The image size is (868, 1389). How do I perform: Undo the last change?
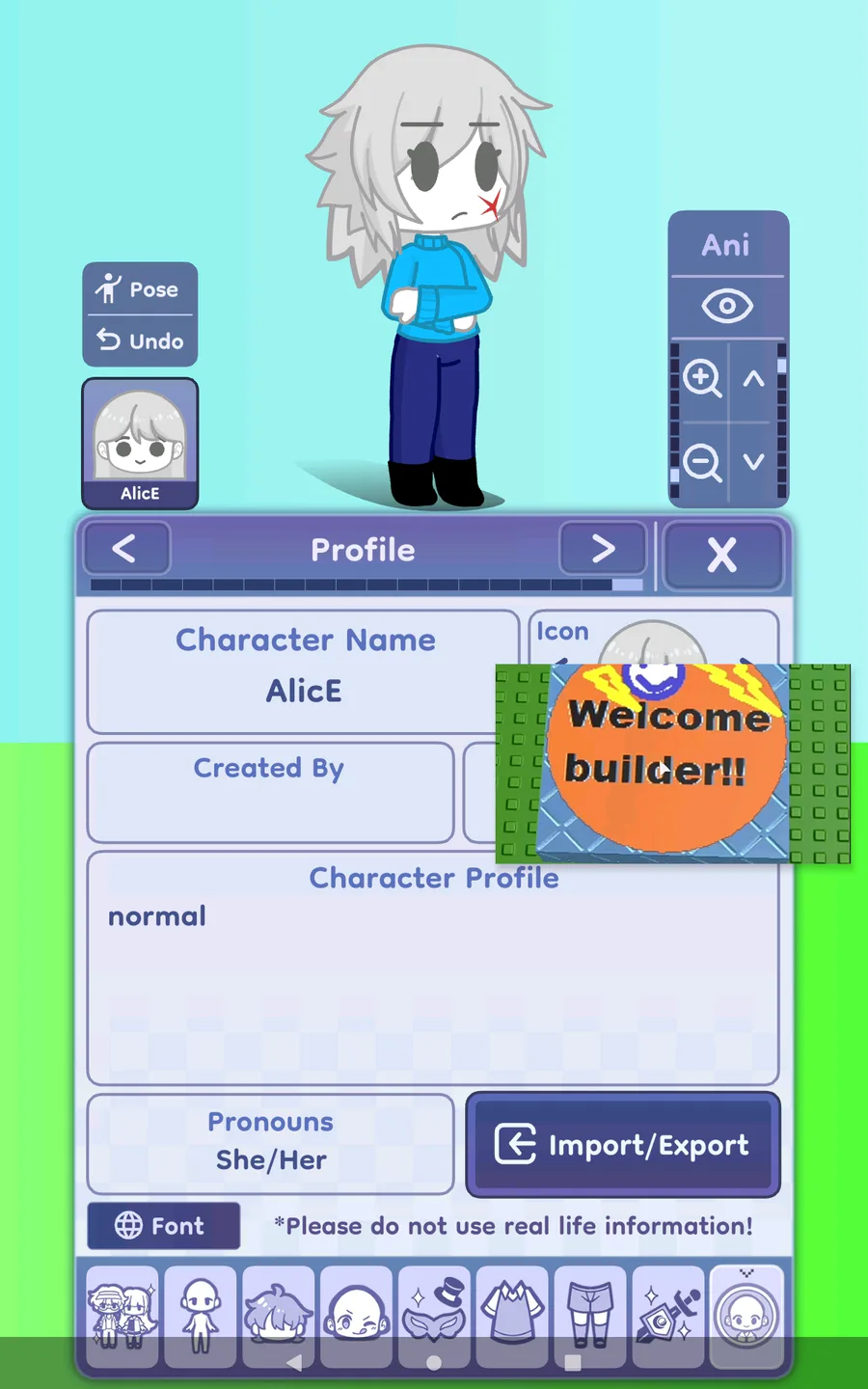(x=140, y=340)
